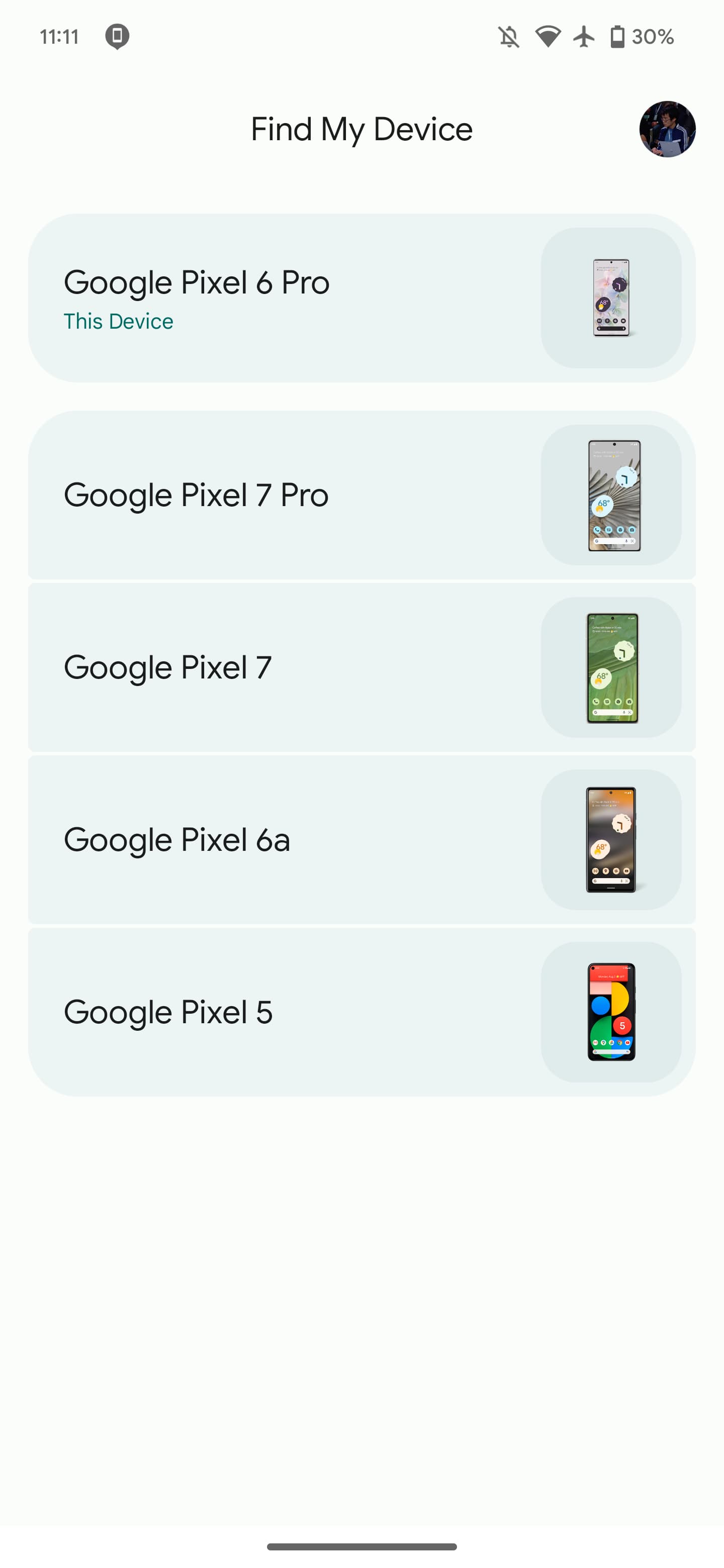Screen dimensions: 724x1568
Task: Click the Pixel 5 device image
Action: point(611,1011)
